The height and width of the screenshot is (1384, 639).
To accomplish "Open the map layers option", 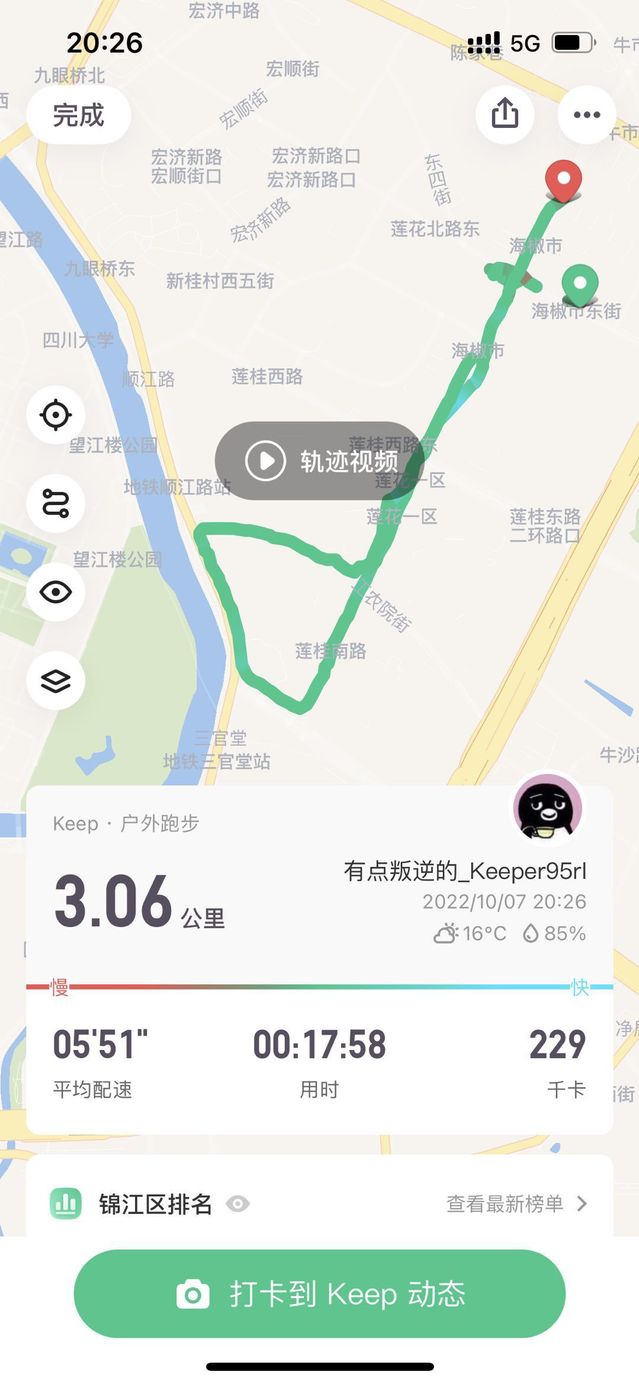I will point(56,681).
